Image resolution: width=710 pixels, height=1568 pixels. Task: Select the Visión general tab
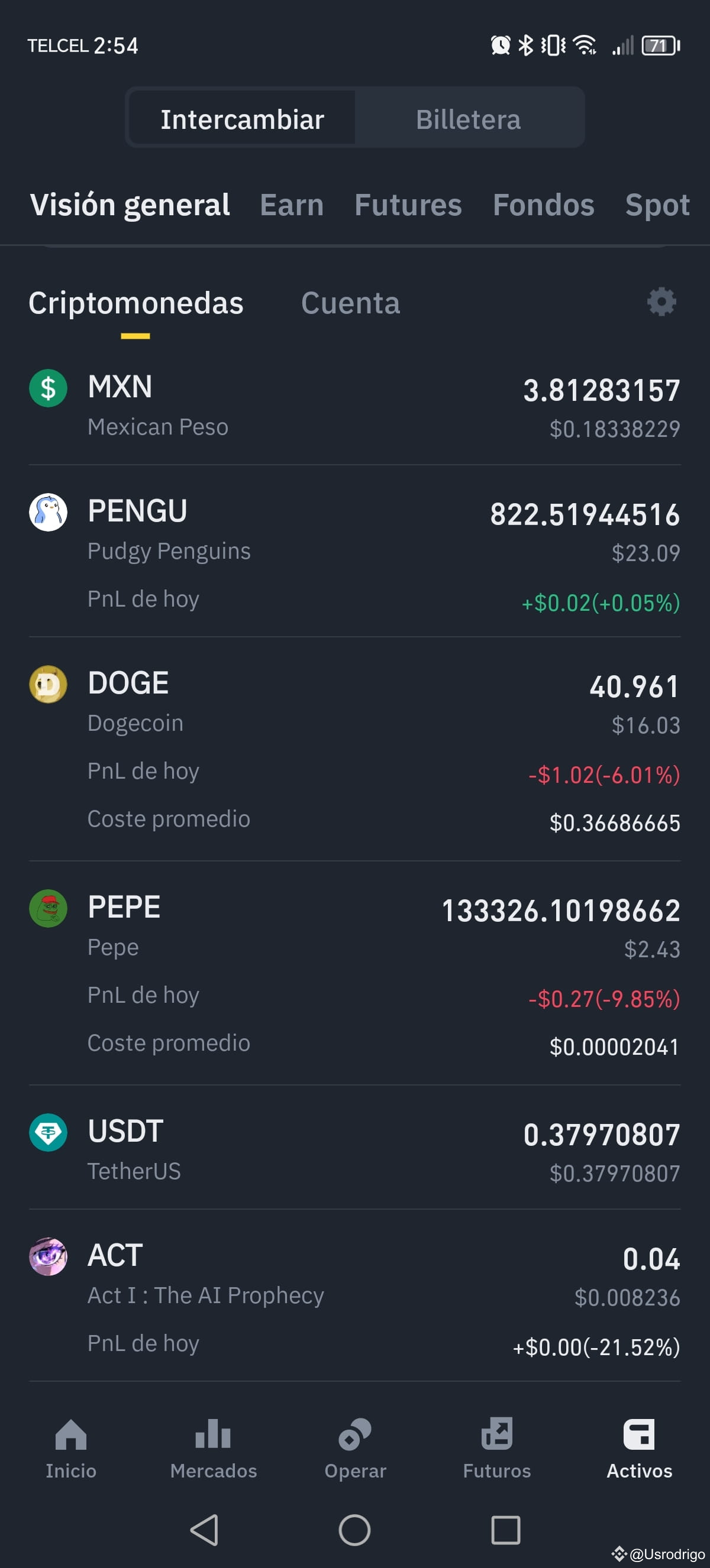(130, 205)
